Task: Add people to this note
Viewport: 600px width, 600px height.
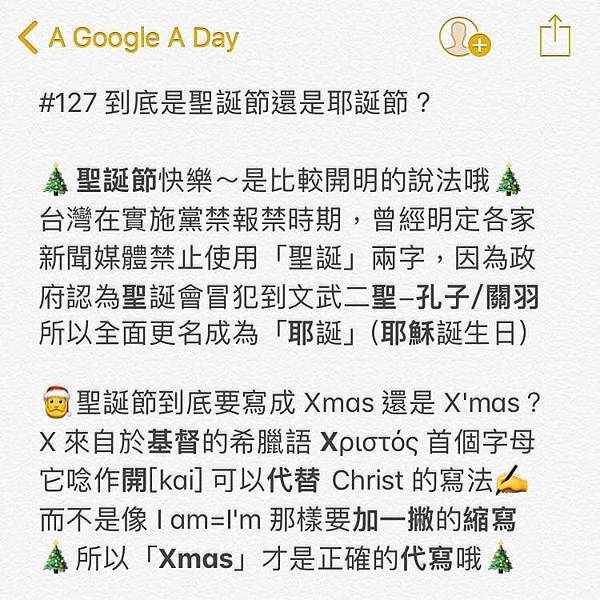Action: (463, 38)
